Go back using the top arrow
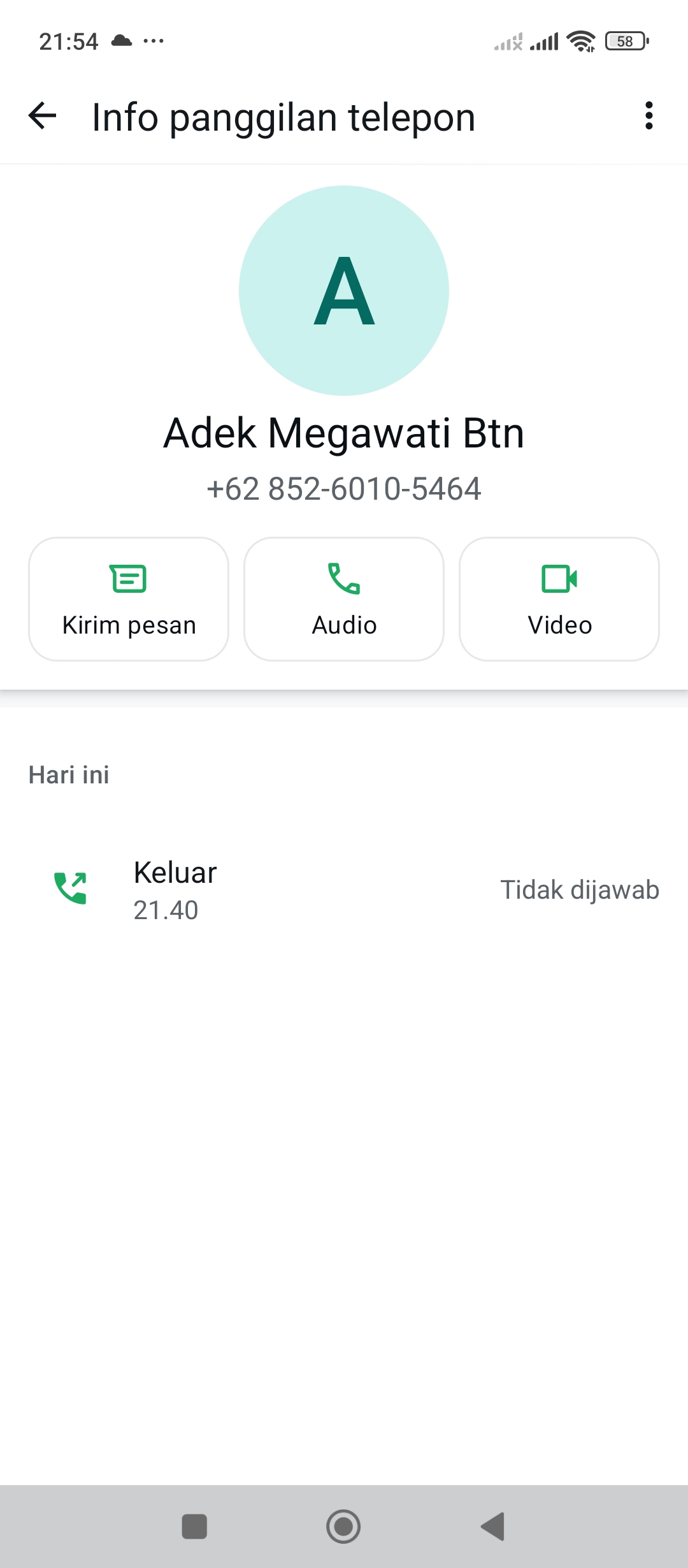 (x=43, y=117)
